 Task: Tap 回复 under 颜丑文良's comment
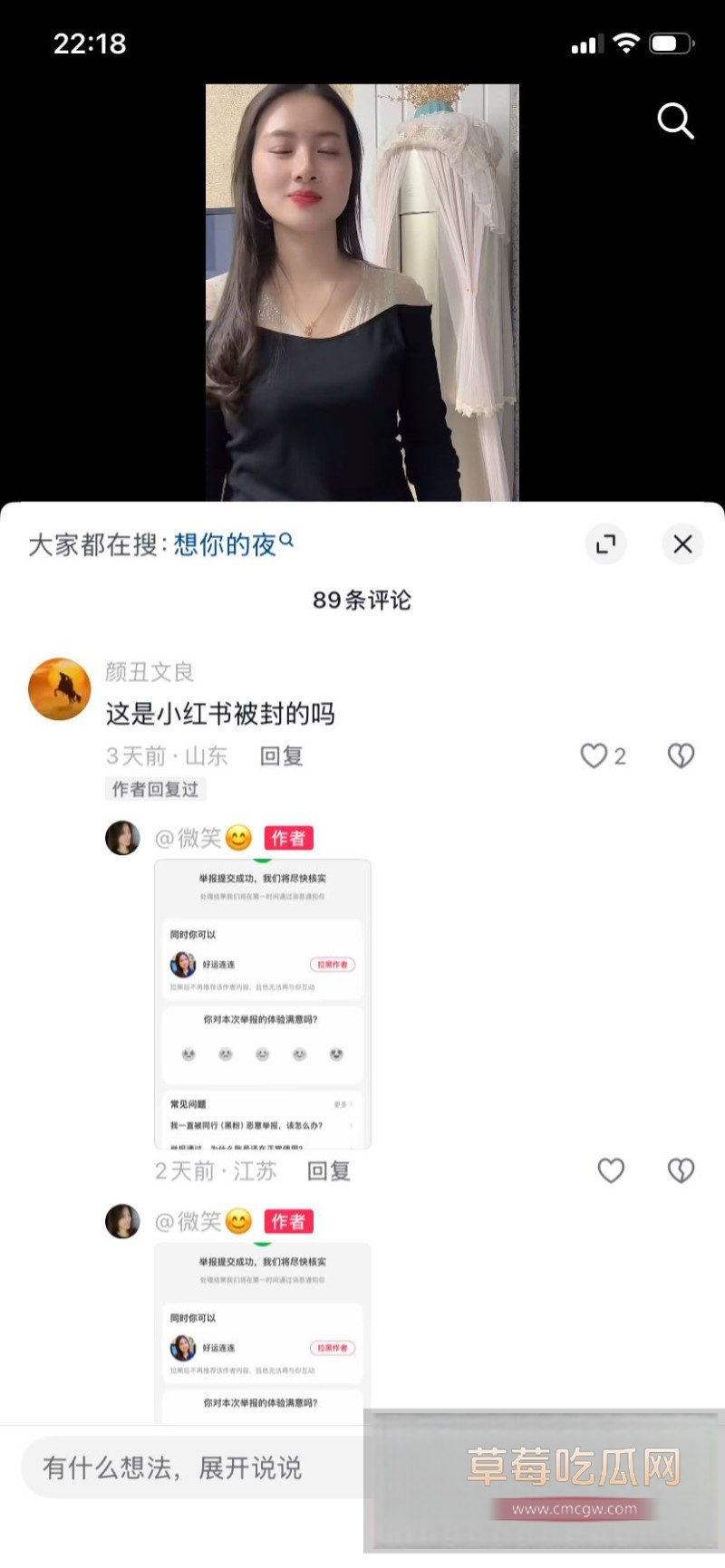(282, 755)
